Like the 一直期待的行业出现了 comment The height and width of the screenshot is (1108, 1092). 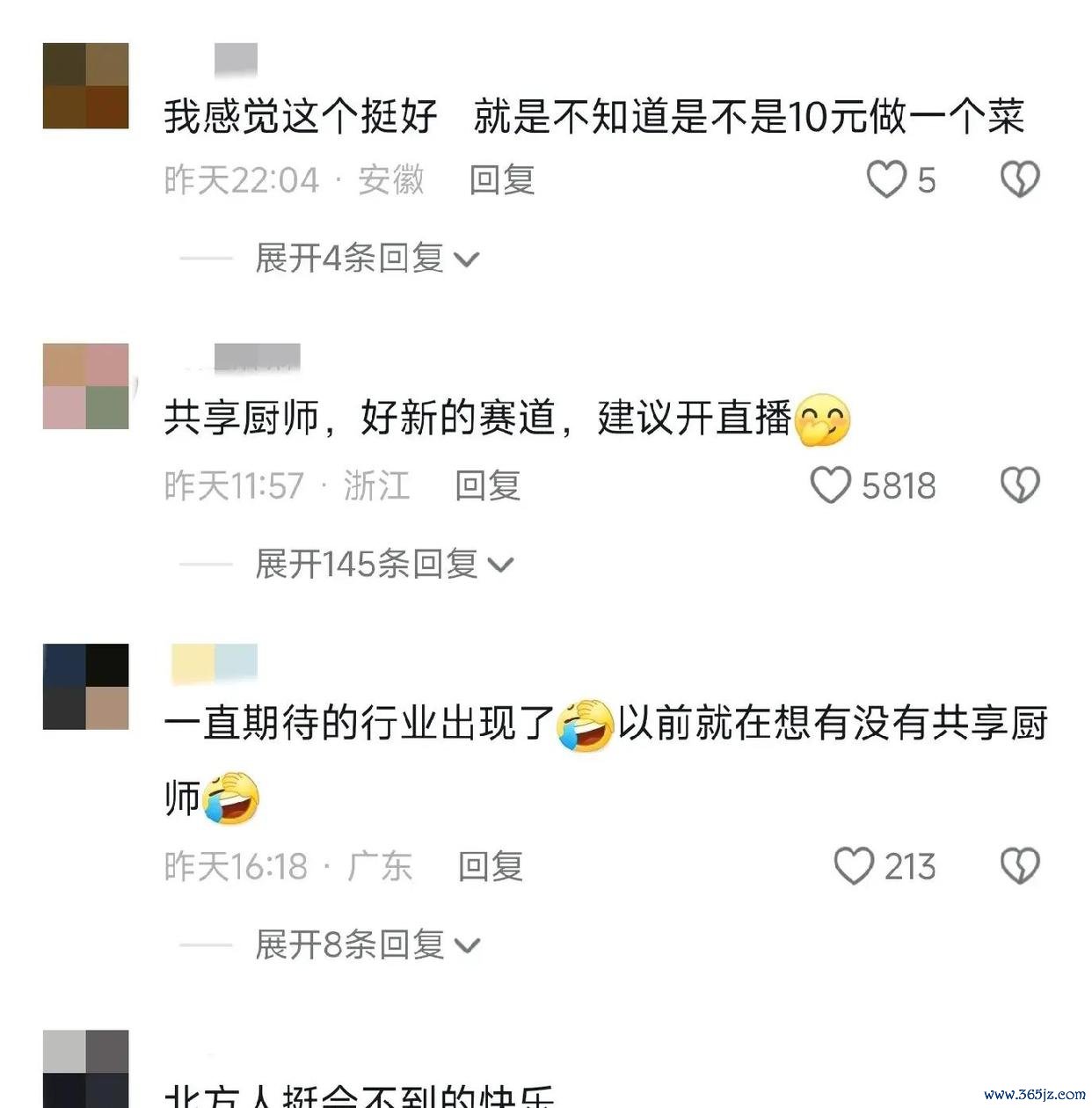[854, 866]
